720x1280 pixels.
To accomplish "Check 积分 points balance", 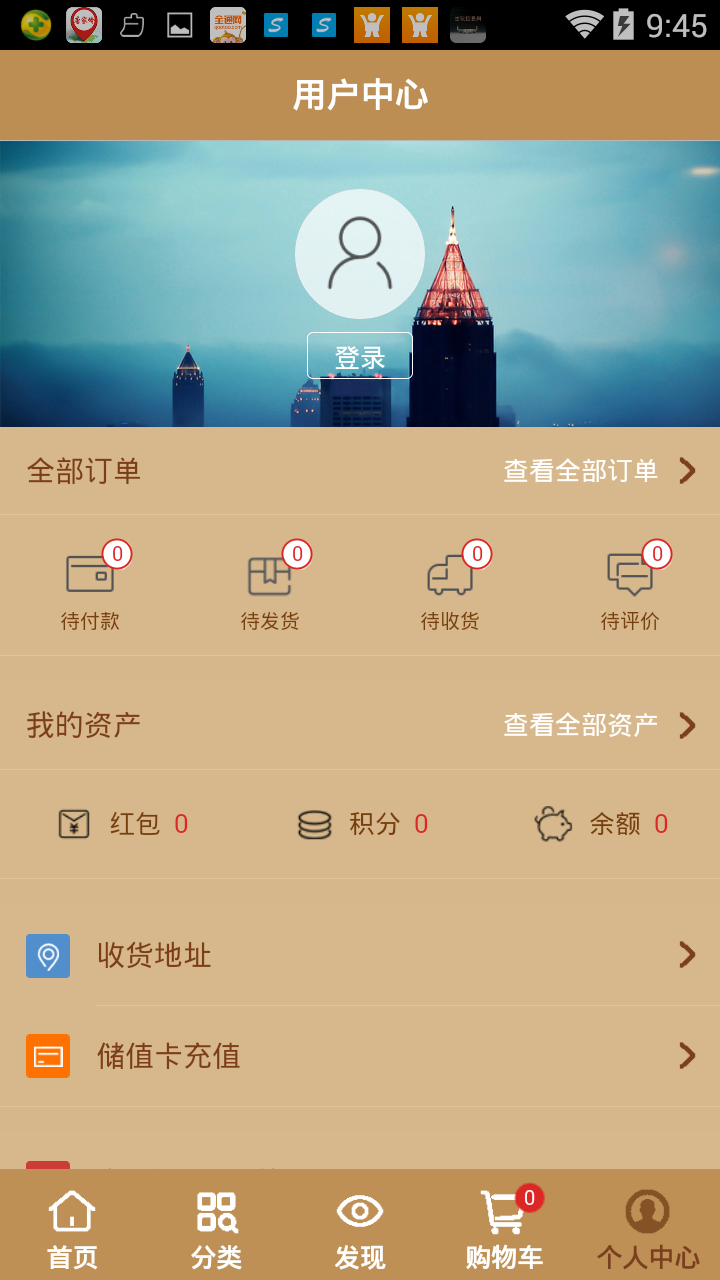I will [363, 824].
